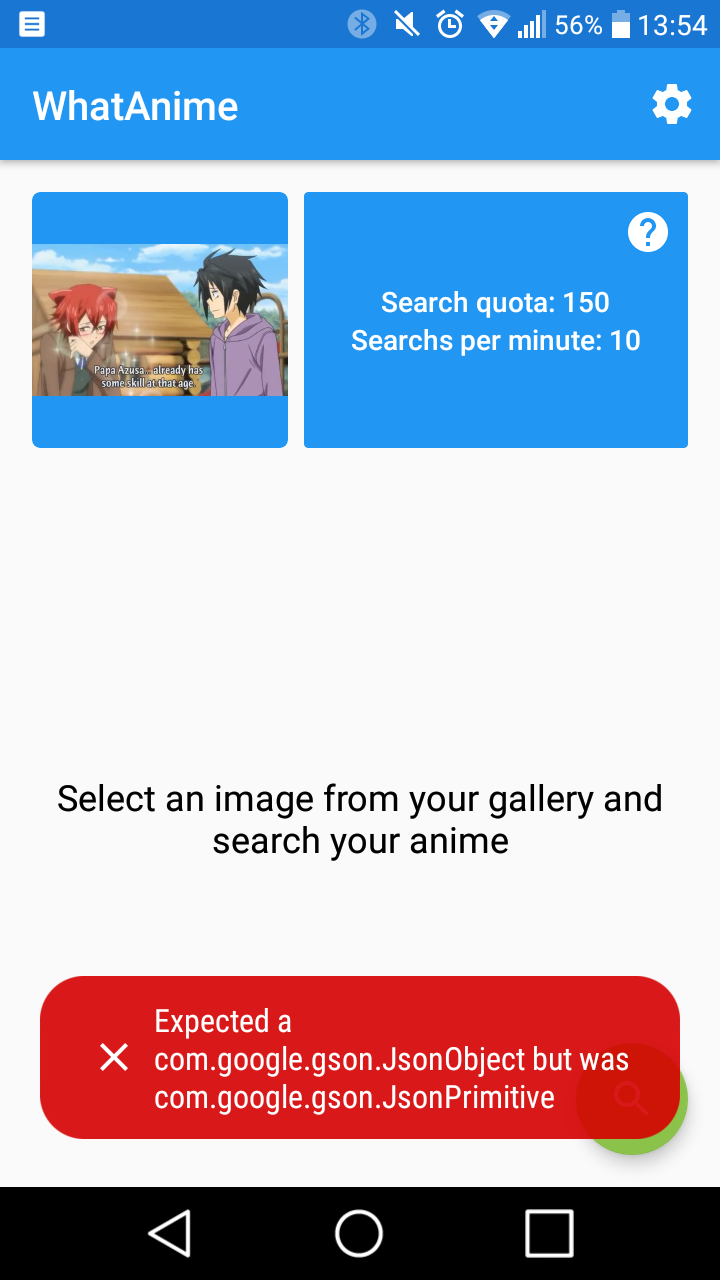Go back using the system back button
Viewport: 720px width, 1280px height.
[x=170, y=1232]
